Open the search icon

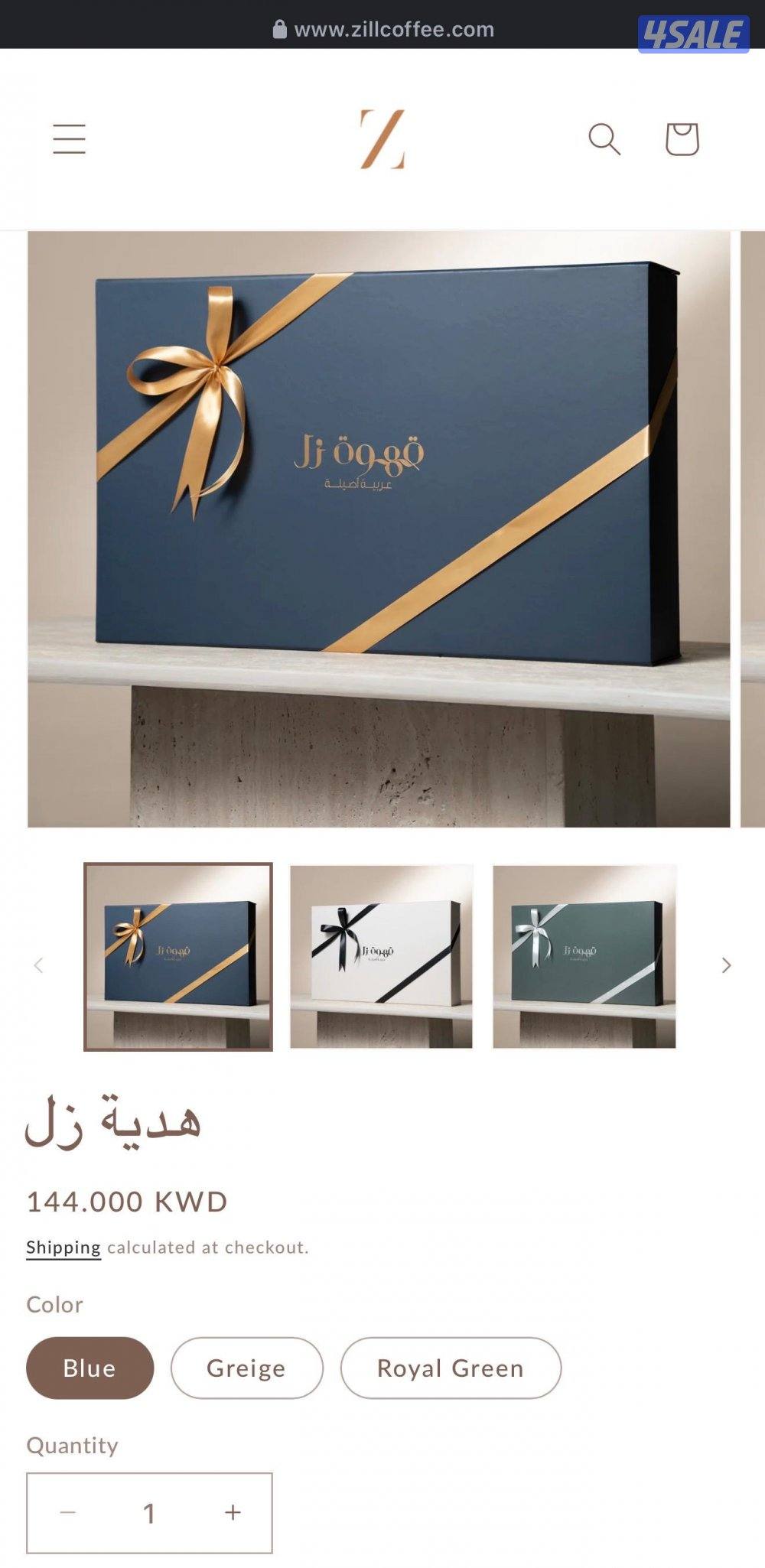(606, 138)
